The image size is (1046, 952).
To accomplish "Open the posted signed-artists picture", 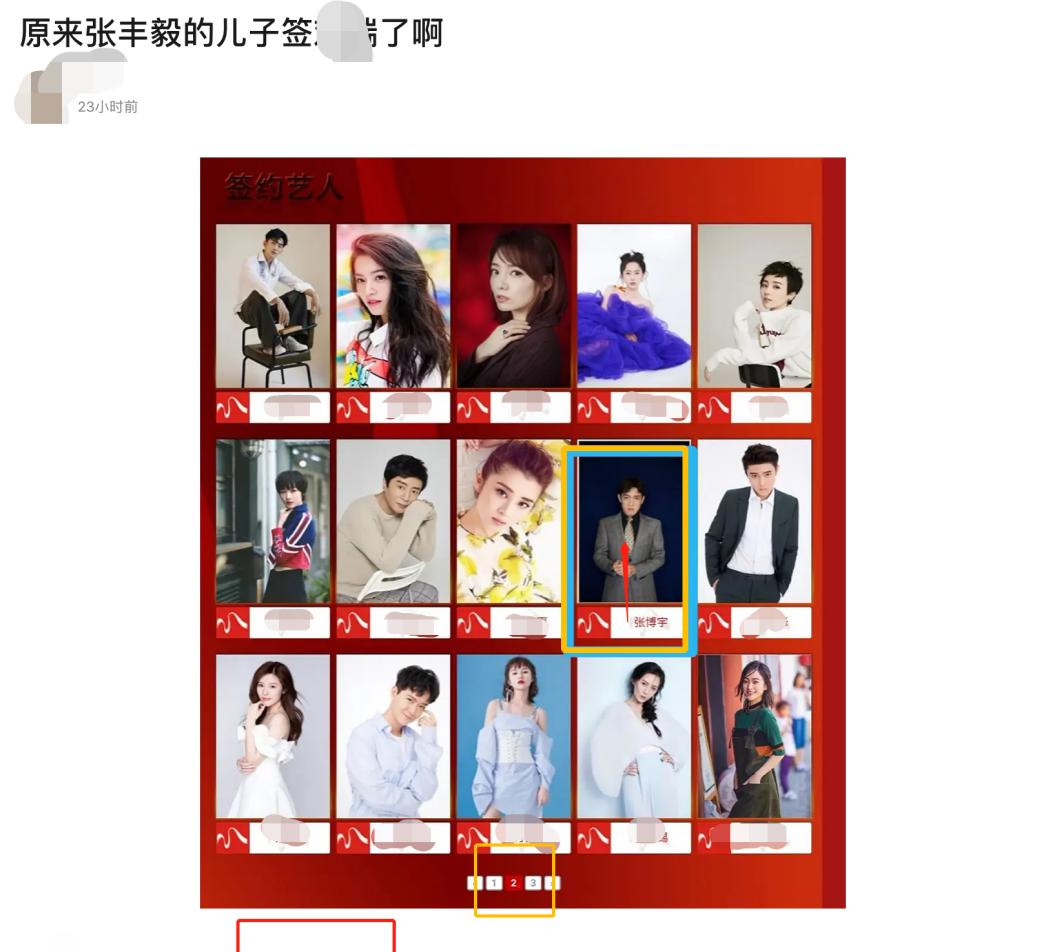I will coord(522,532).
